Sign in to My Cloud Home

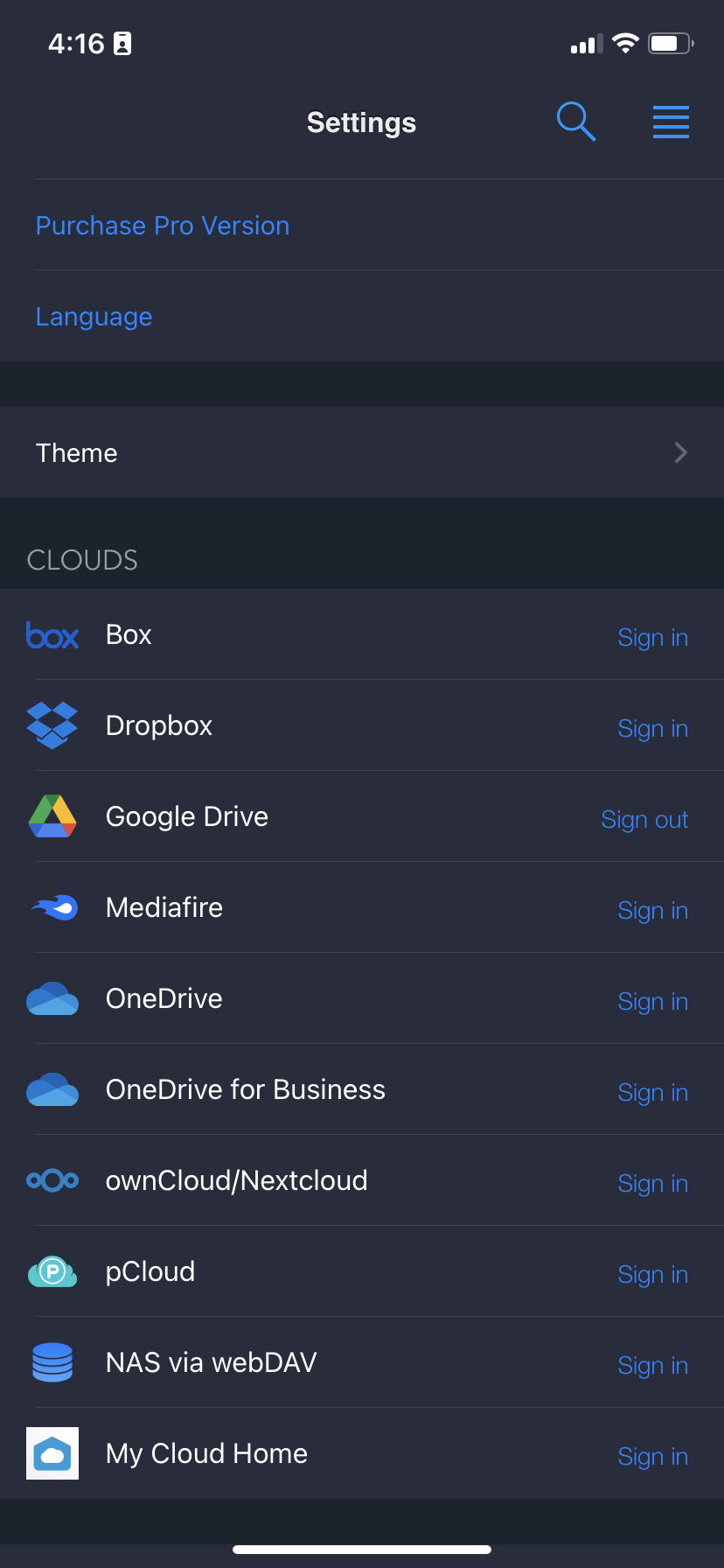[652, 1457]
